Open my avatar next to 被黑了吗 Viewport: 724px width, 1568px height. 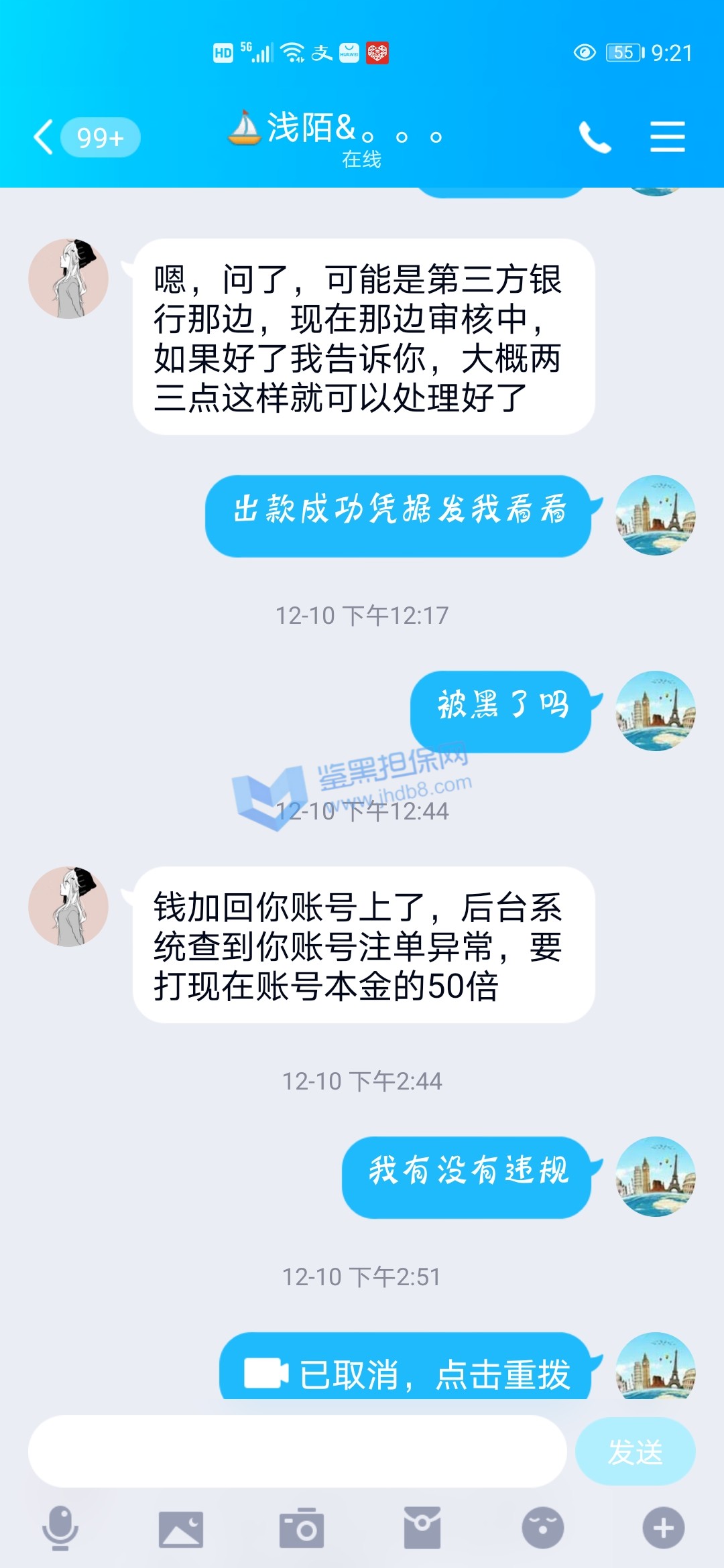coord(655,710)
